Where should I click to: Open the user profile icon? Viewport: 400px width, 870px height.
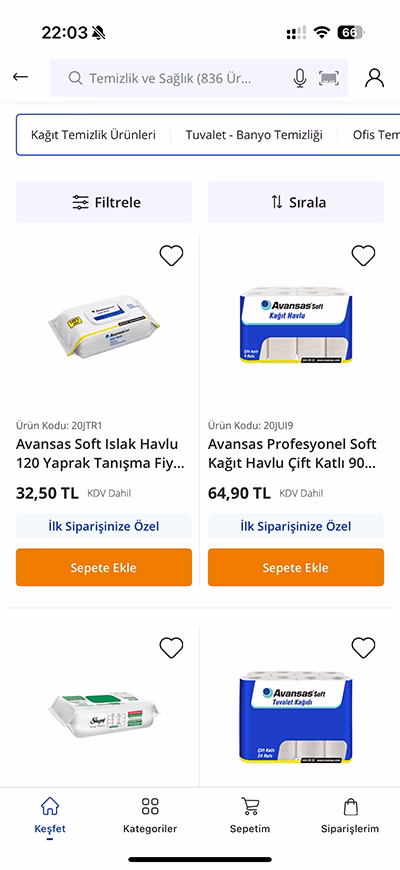click(x=374, y=78)
